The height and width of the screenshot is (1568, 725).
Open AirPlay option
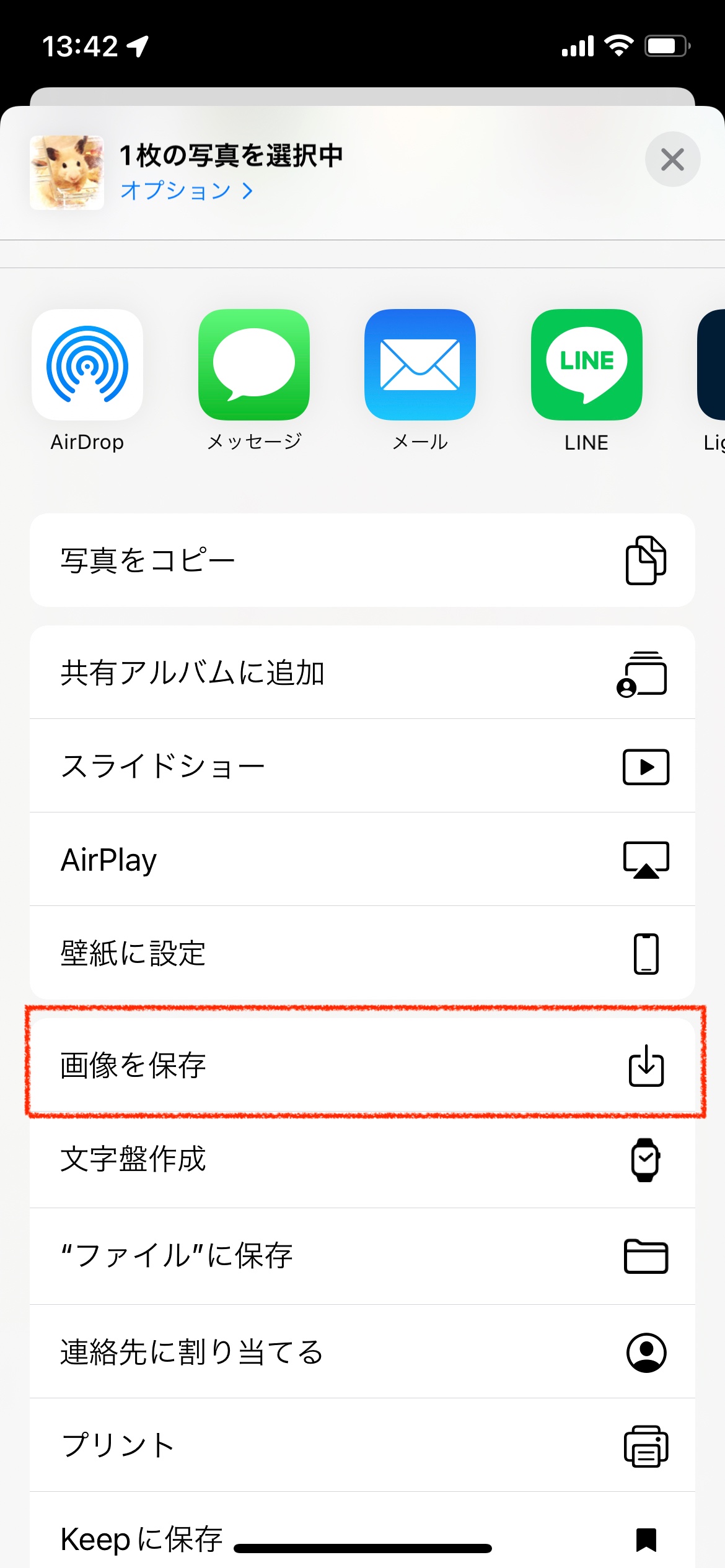coord(362,860)
